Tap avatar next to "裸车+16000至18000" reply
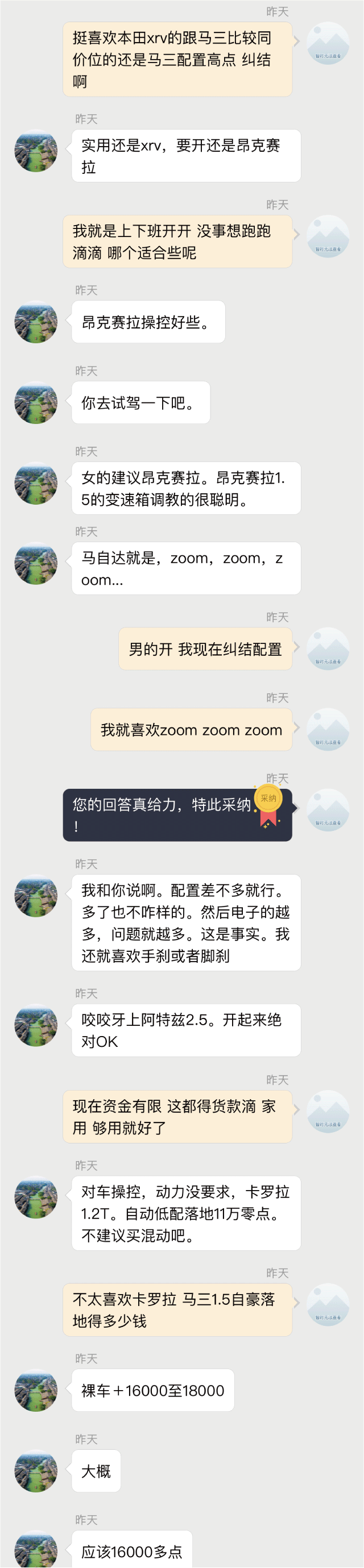364x1568 pixels. (35, 1390)
